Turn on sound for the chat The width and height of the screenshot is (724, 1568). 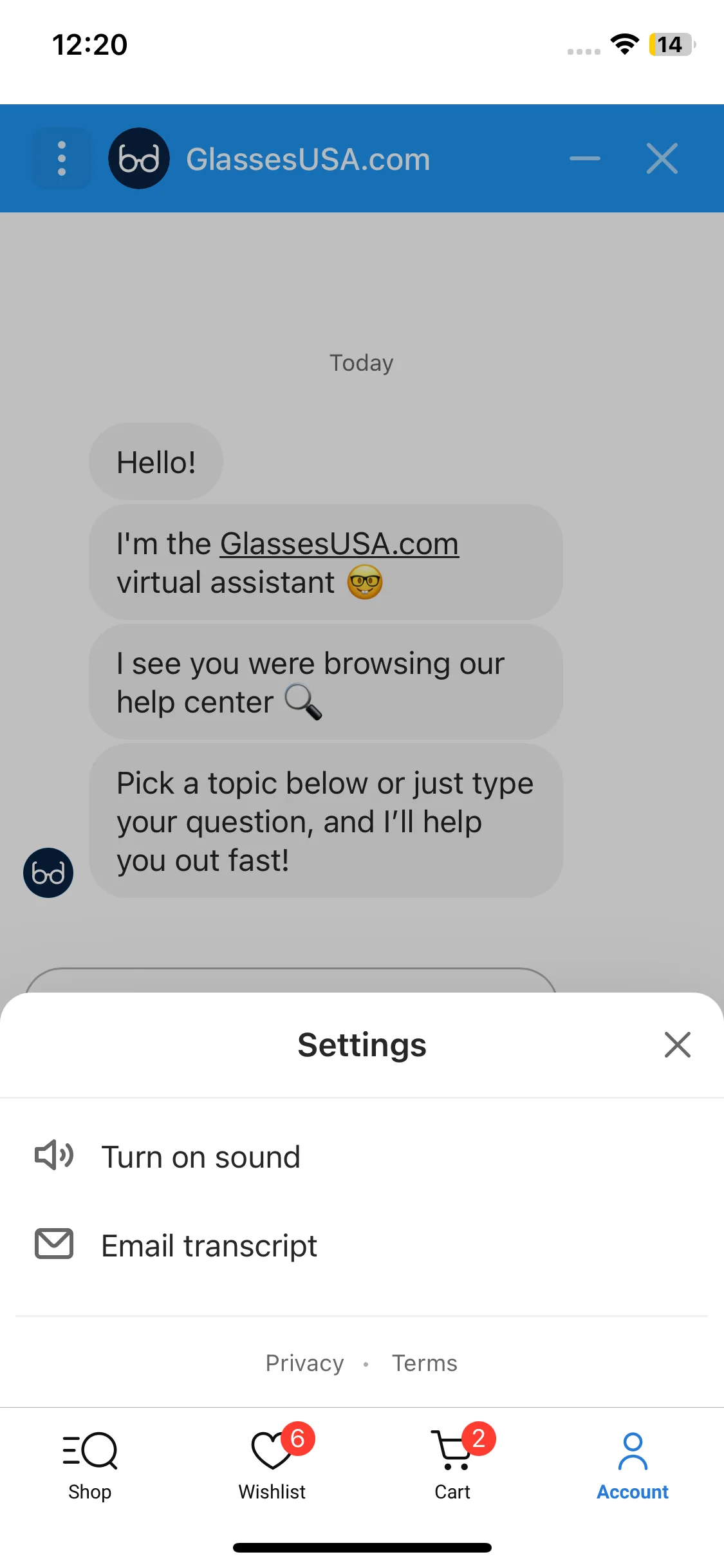click(200, 1157)
